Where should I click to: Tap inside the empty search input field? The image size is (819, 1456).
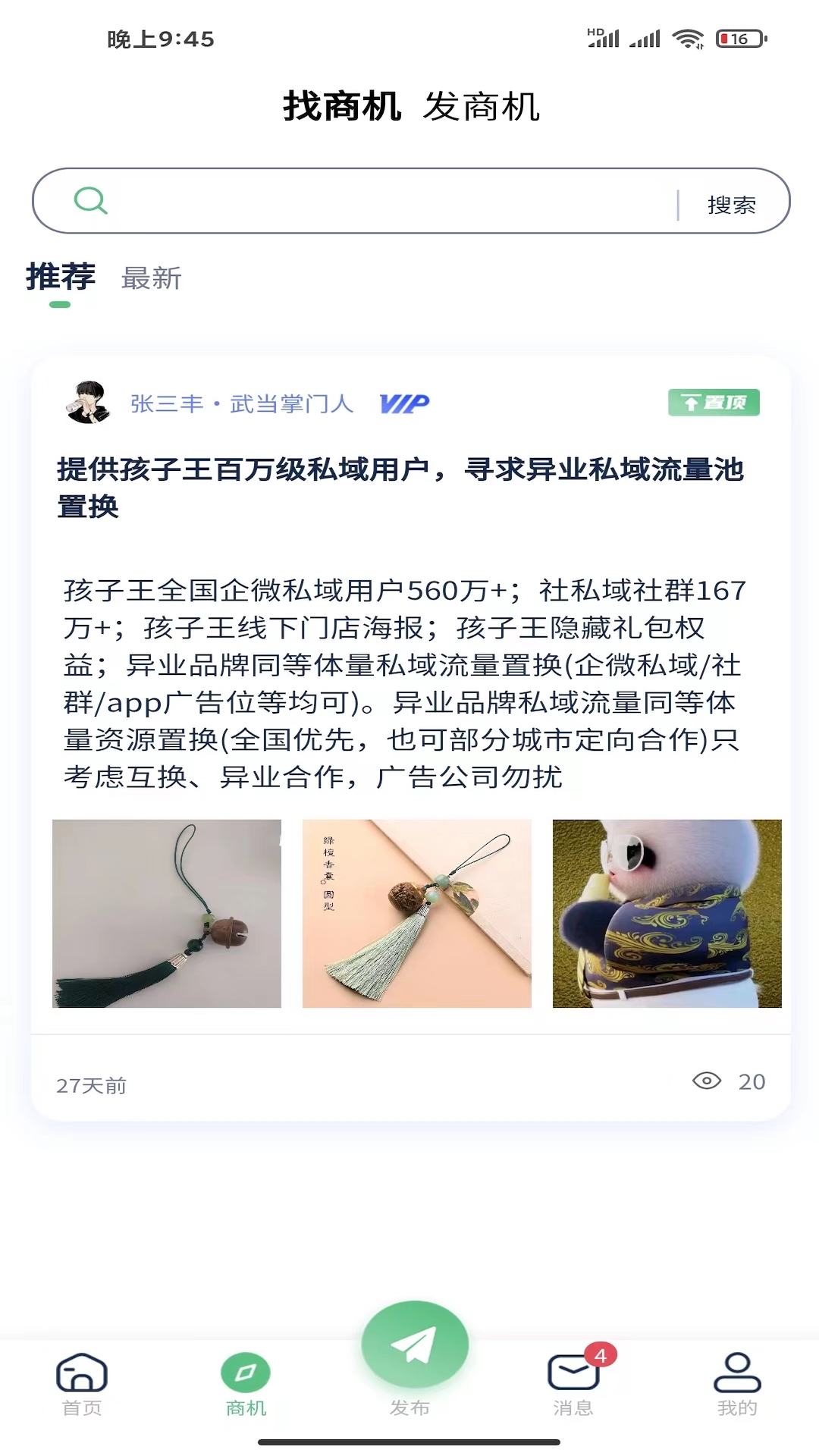coord(379,201)
